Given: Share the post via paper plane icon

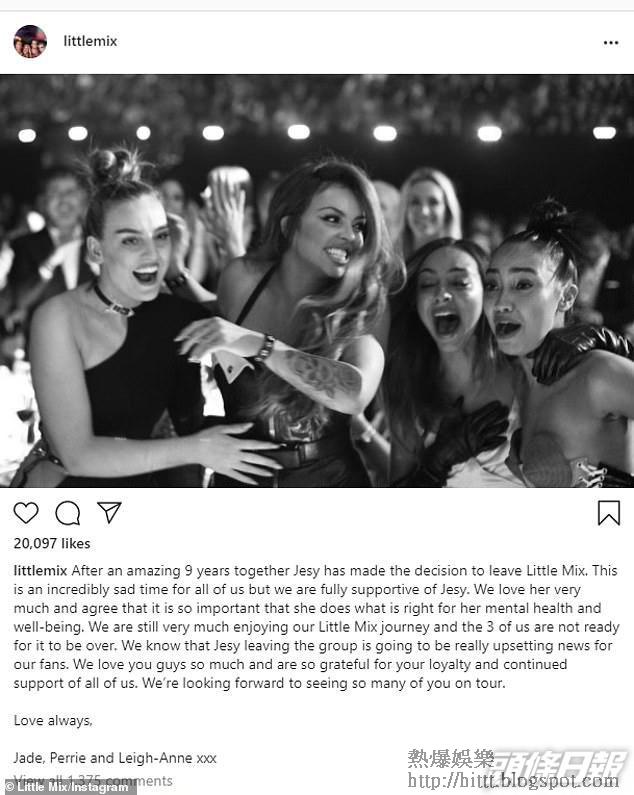Looking at the screenshot, I should pyautogui.click(x=109, y=512).
